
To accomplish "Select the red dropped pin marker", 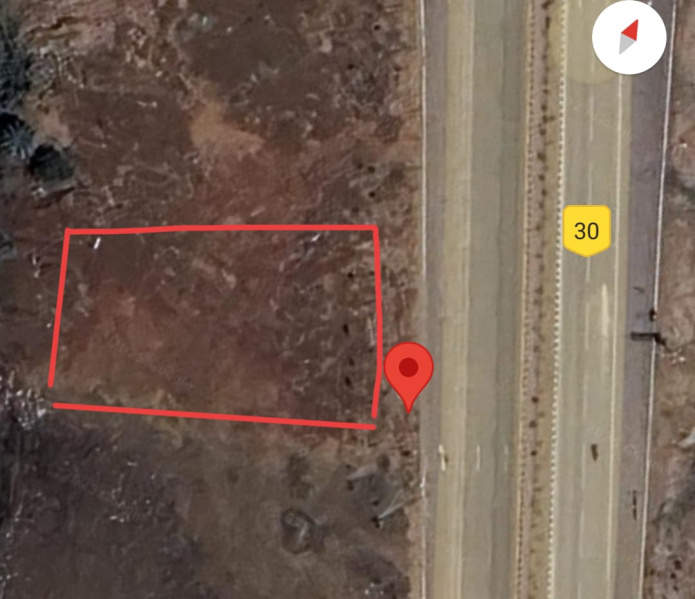I will (x=409, y=371).
